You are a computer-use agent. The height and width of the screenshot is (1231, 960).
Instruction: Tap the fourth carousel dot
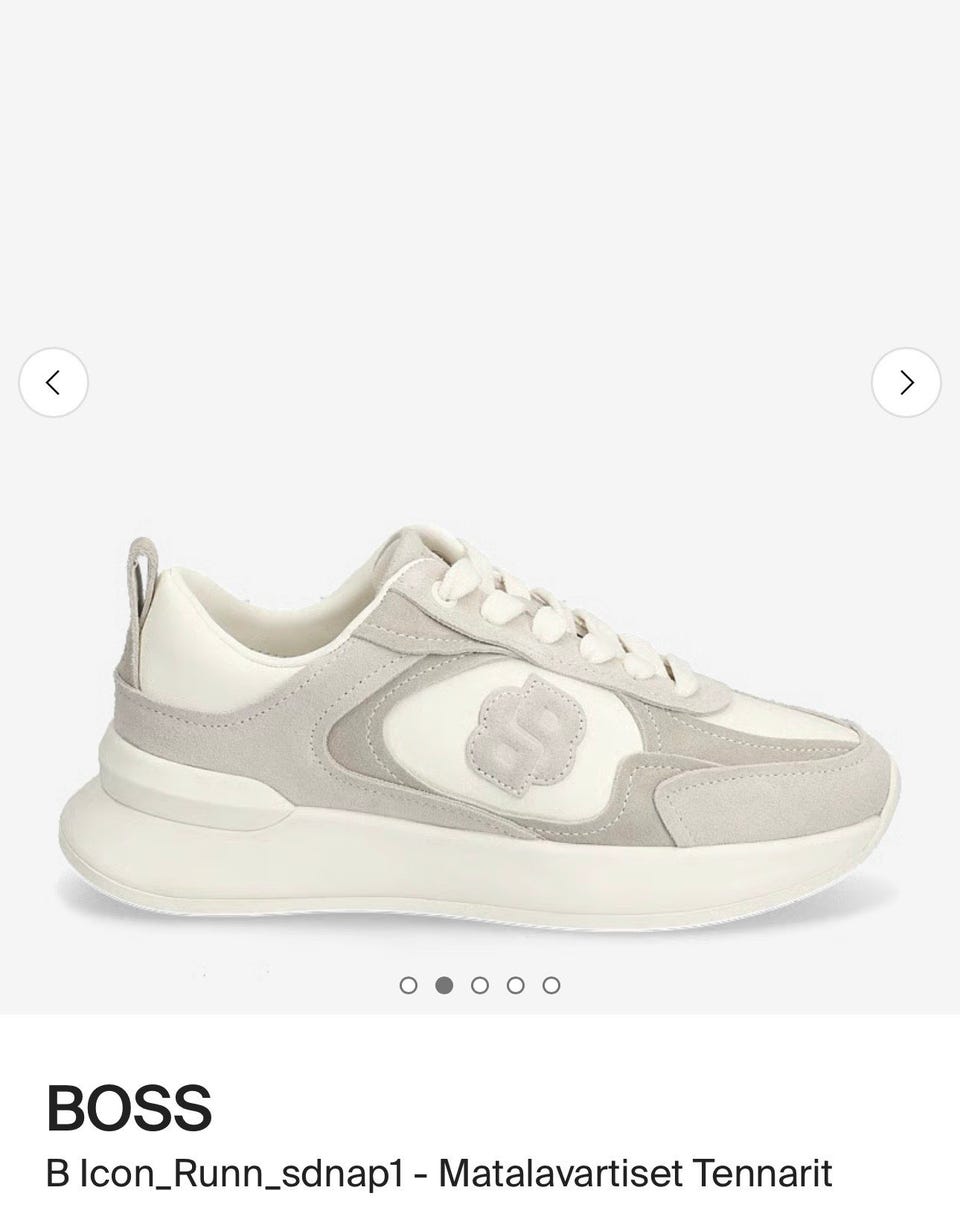(516, 985)
